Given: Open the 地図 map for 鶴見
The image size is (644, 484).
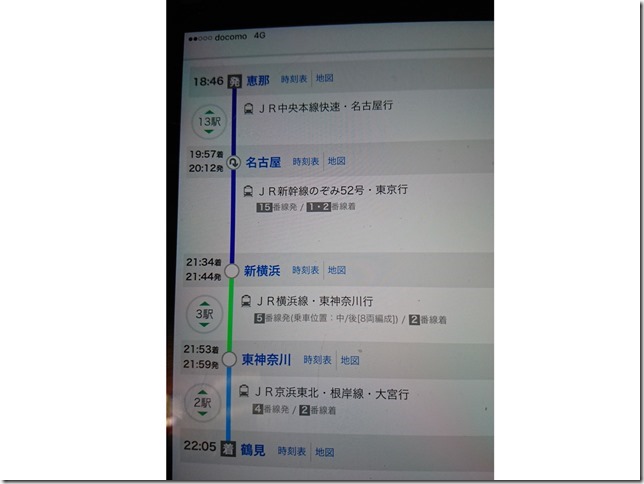Looking at the screenshot, I should click(x=325, y=451).
